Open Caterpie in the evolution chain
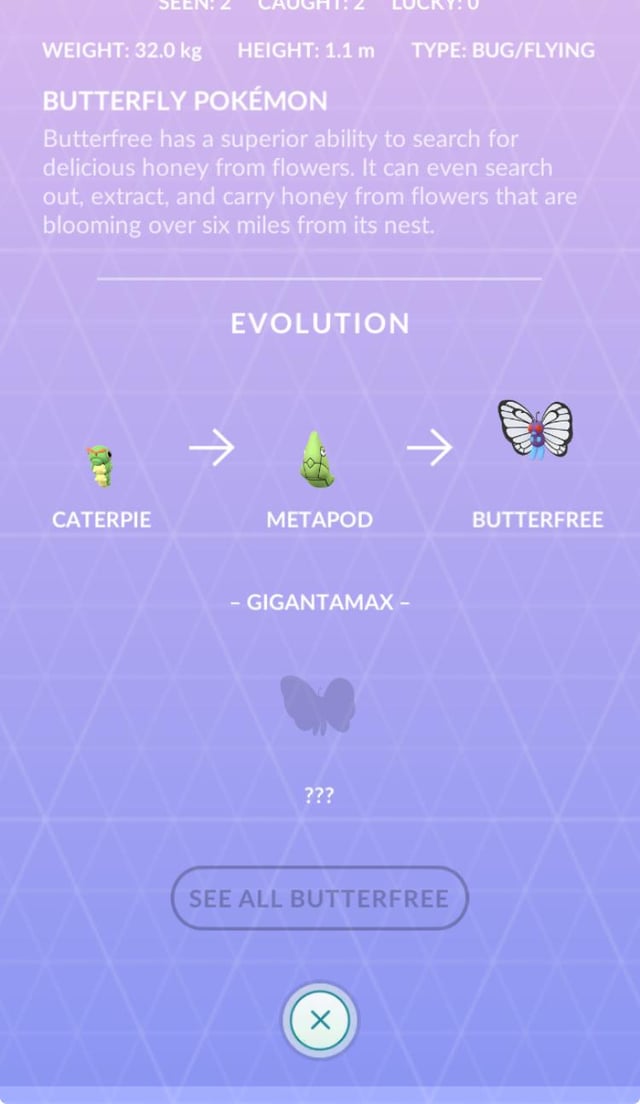 [x=100, y=466]
